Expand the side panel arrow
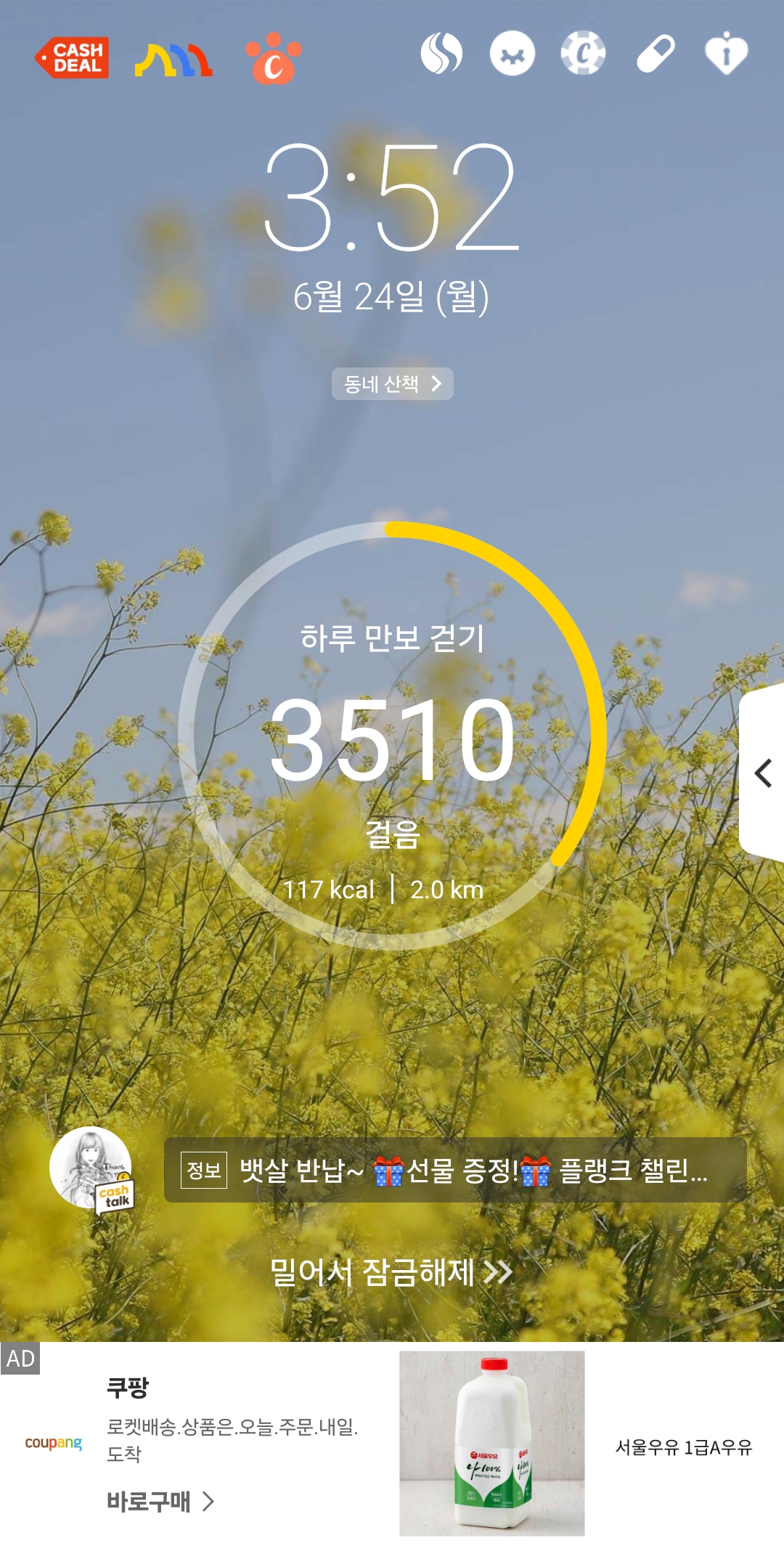The height and width of the screenshot is (1546, 784). (763, 773)
